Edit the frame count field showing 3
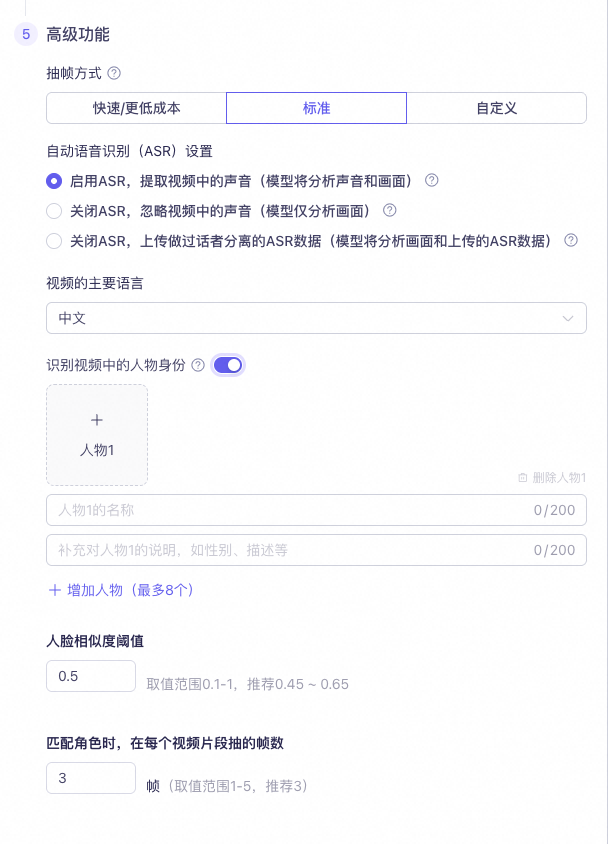Viewport: 608px width, 844px height. point(91,778)
